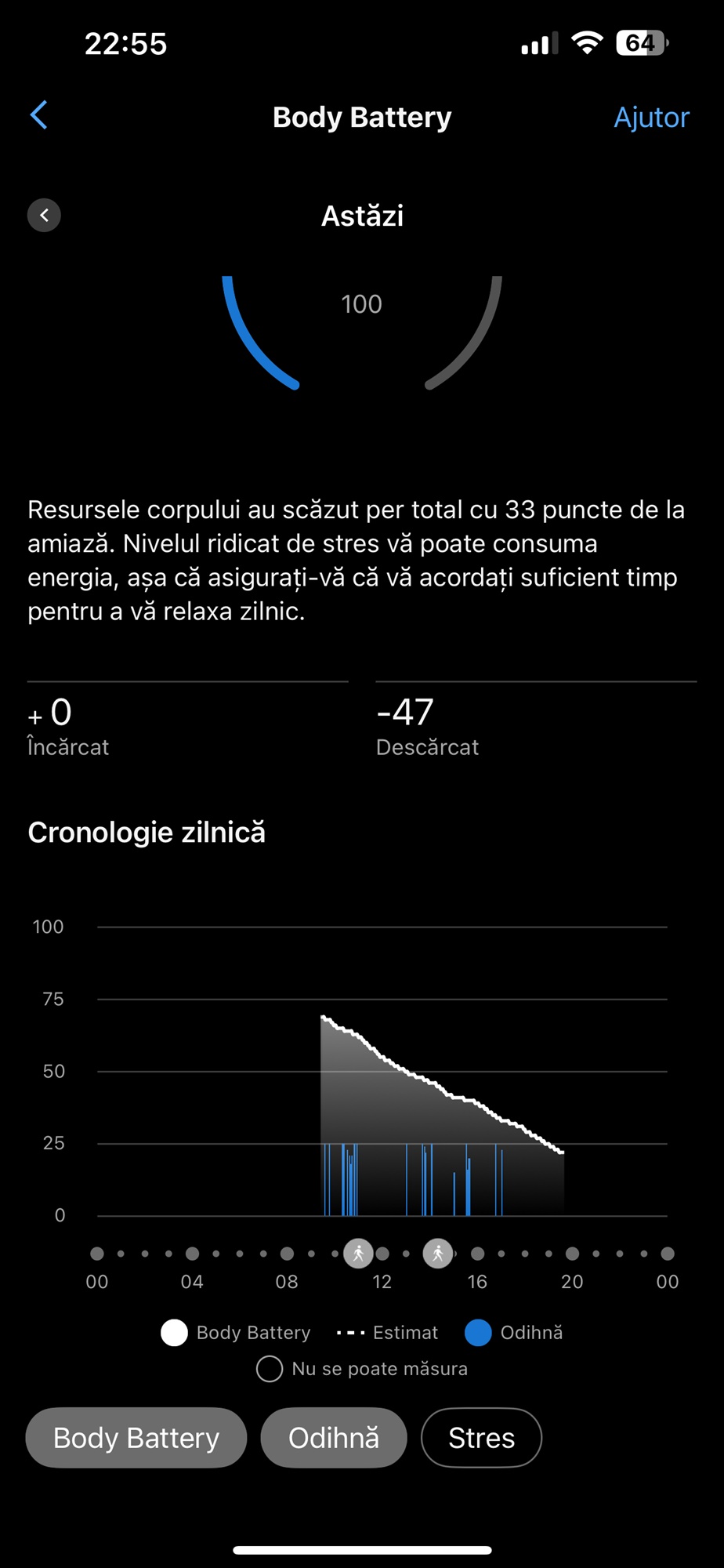Toggle the Body Battery chart chip
724x1568 pixels.
136,1437
